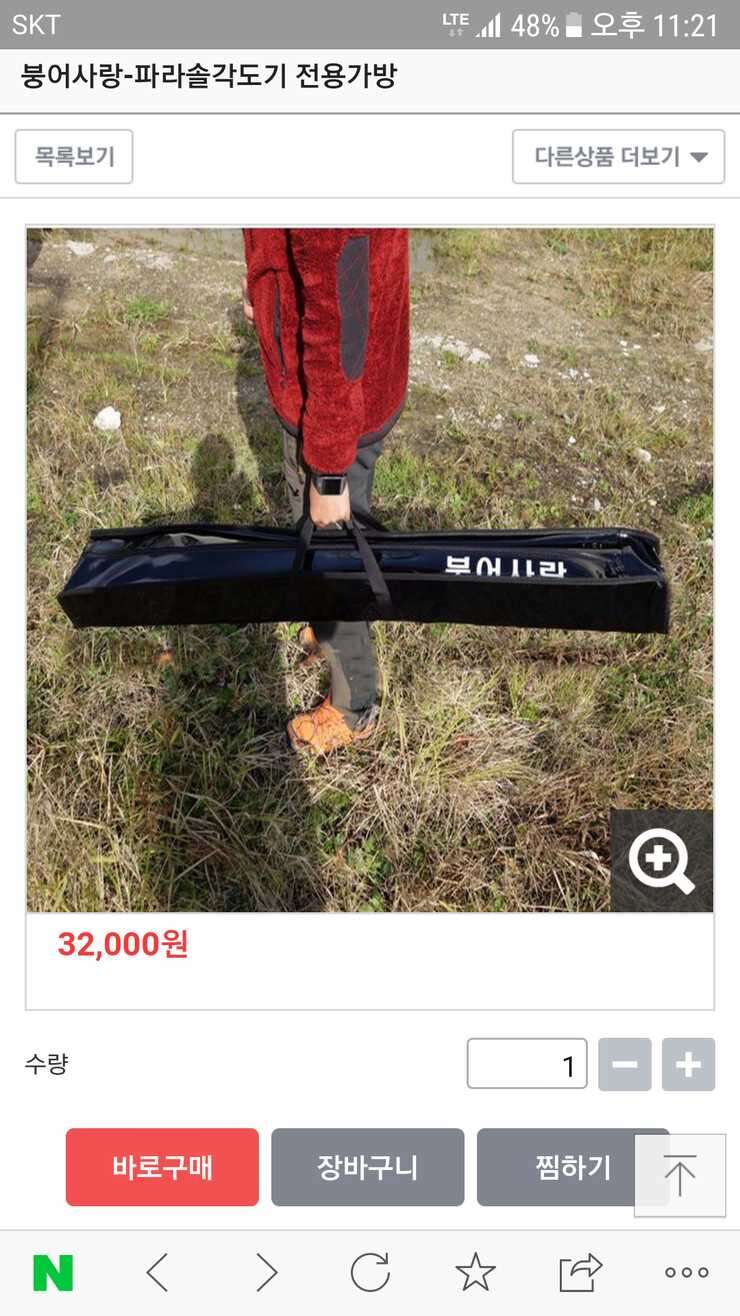
Task: Add item to cart with 장바구니
Action: tap(368, 1167)
